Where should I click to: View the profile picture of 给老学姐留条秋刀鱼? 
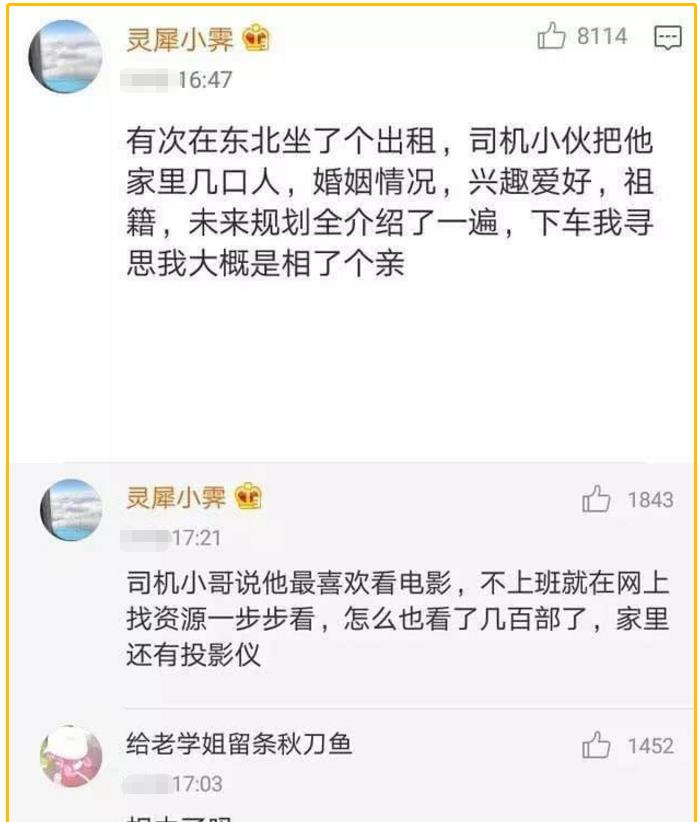click(71, 756)
